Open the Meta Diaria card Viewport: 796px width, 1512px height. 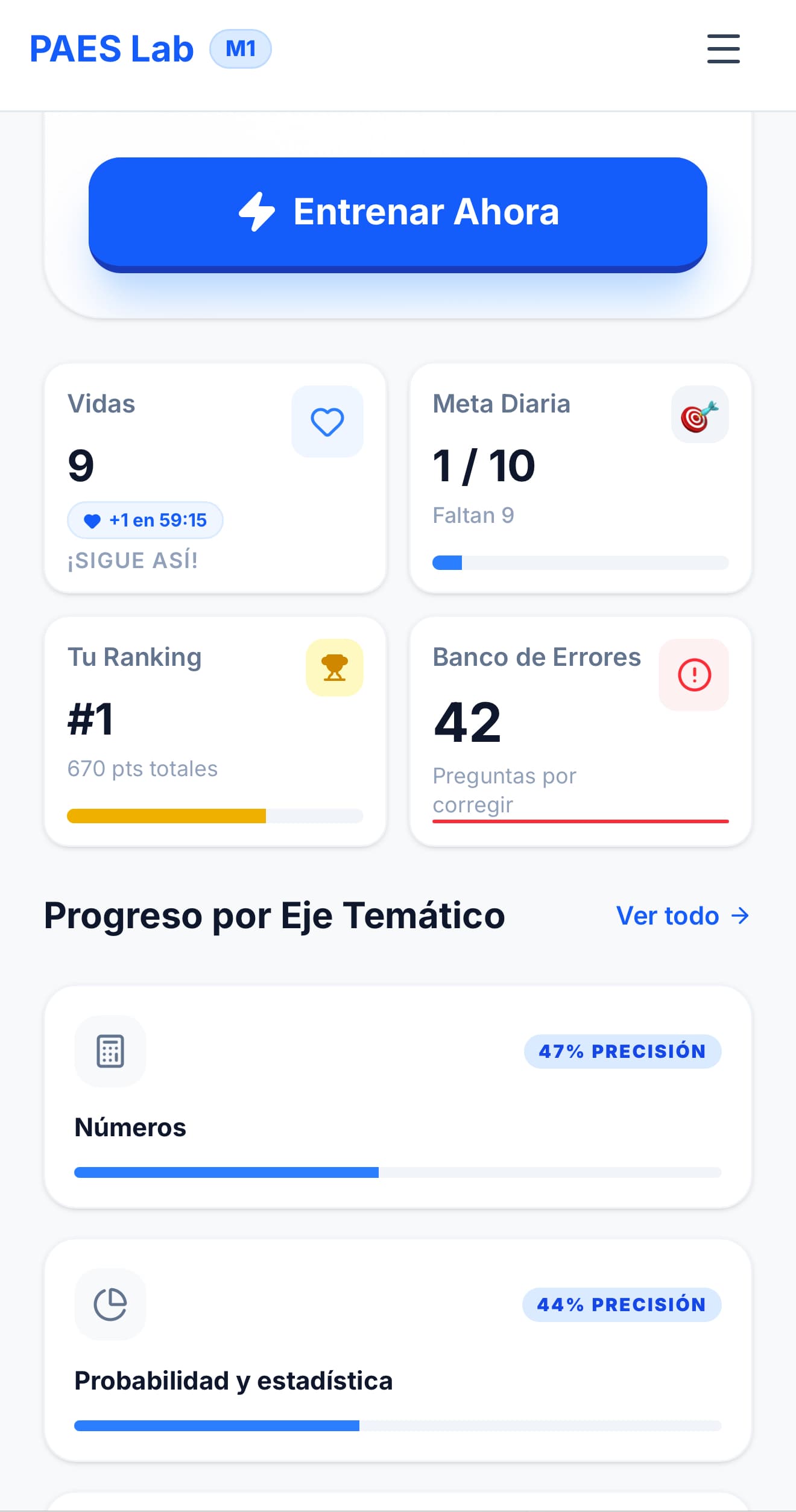click(580, 478)
